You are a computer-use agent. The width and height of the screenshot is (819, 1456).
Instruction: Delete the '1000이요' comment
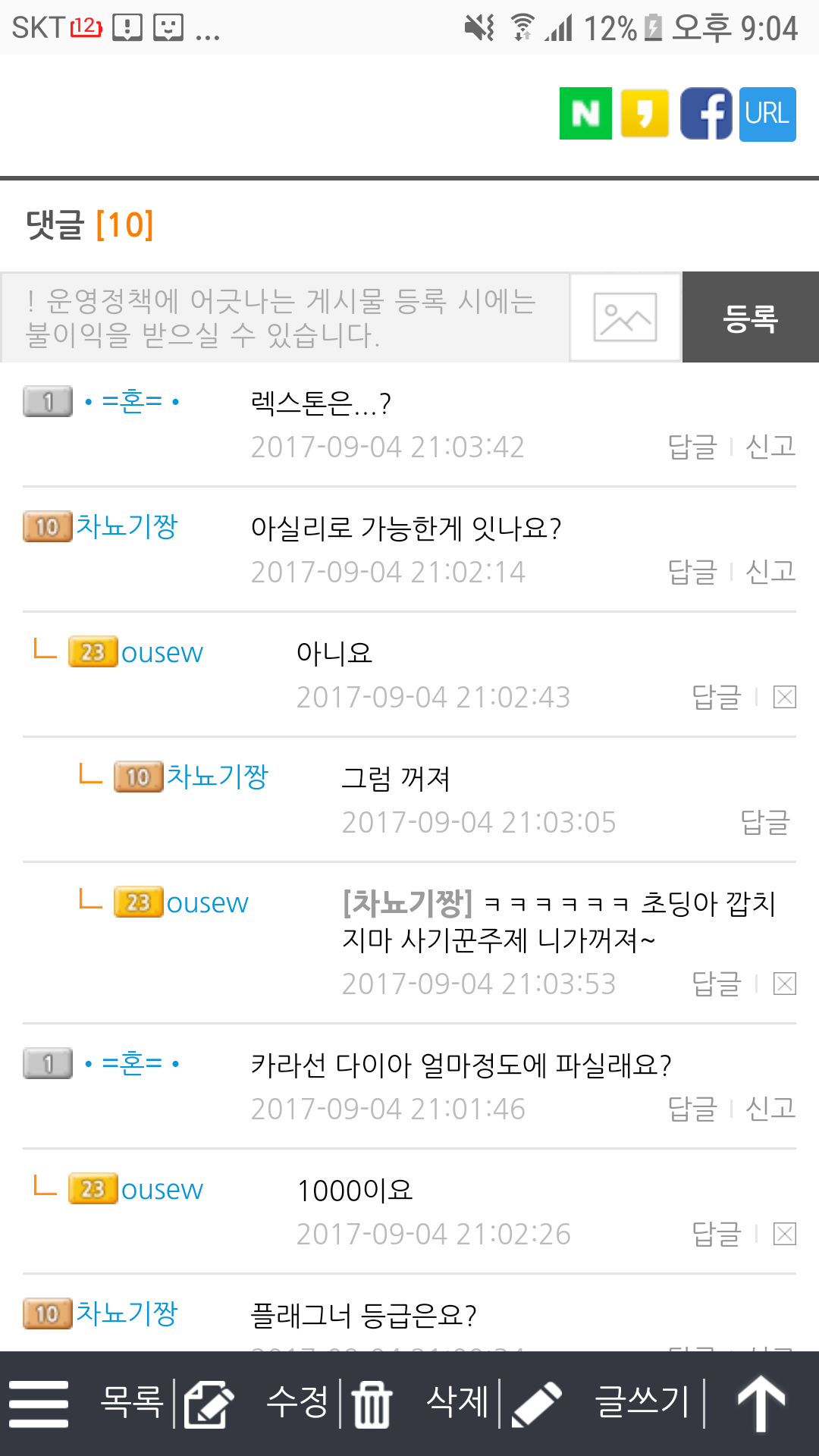(x=785, y=1234)
